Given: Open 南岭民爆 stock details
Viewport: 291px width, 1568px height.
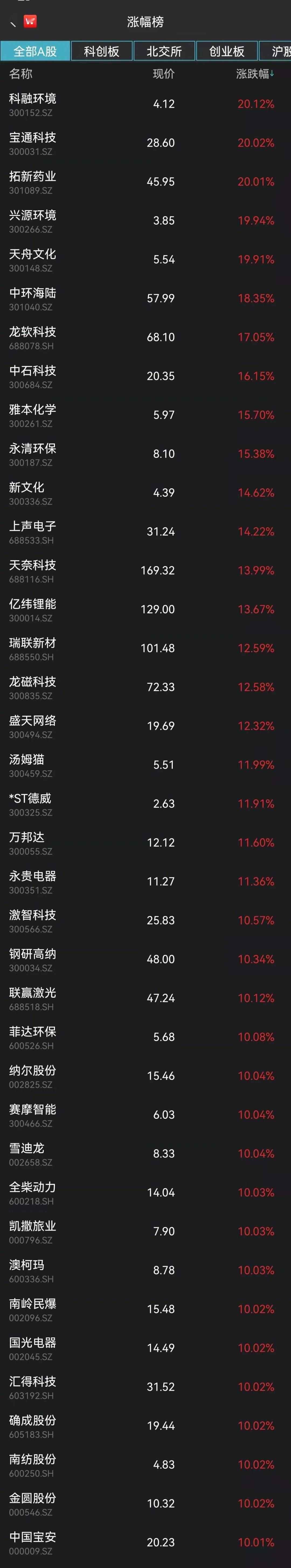Looking at the screenshot, I should coord(33,1309).
